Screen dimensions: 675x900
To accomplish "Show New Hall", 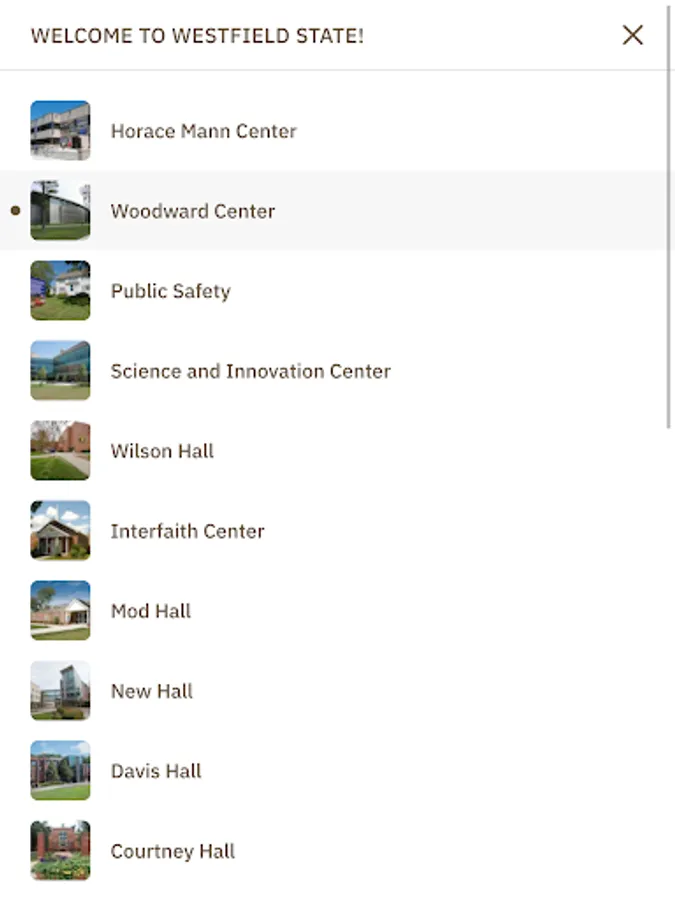I will [152, 691].
